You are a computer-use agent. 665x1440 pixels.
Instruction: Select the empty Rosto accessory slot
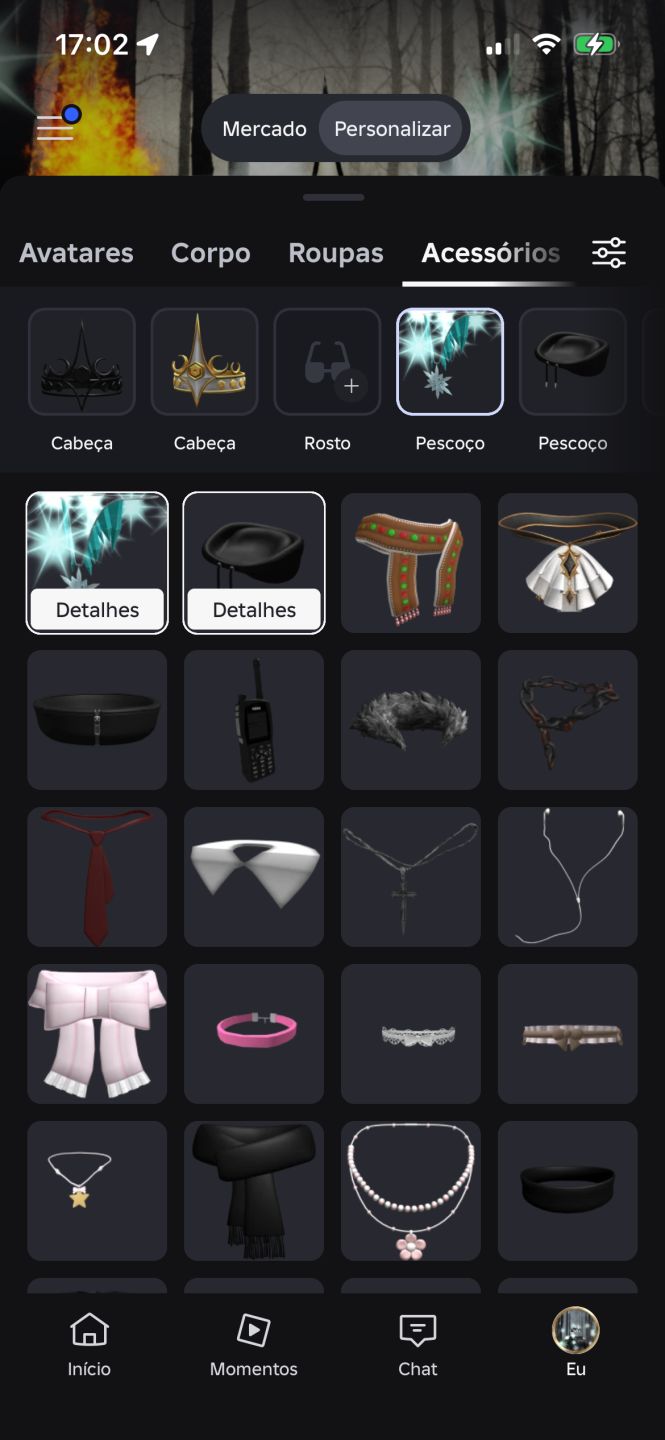coord(327,362)
